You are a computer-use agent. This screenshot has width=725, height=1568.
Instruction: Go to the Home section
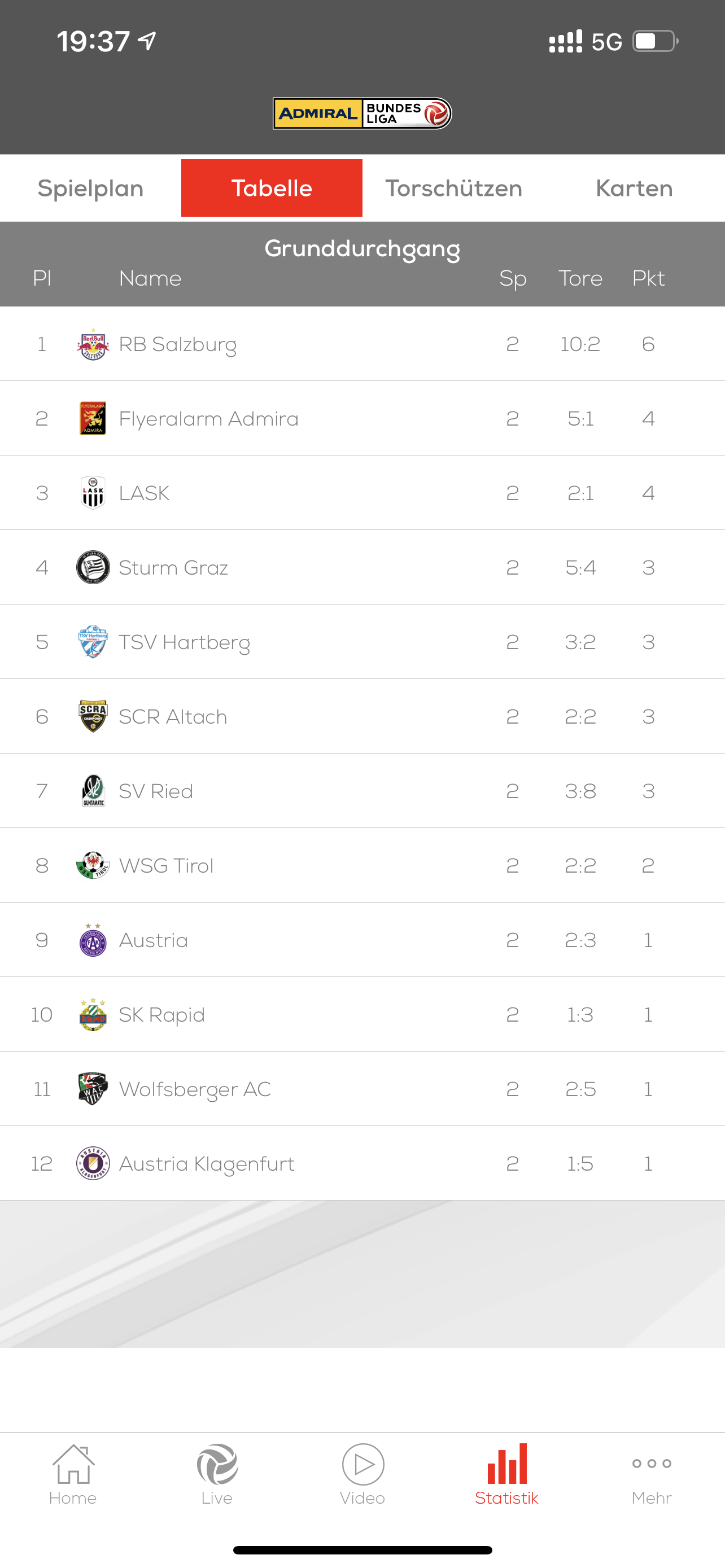[x=72, y=1474]
